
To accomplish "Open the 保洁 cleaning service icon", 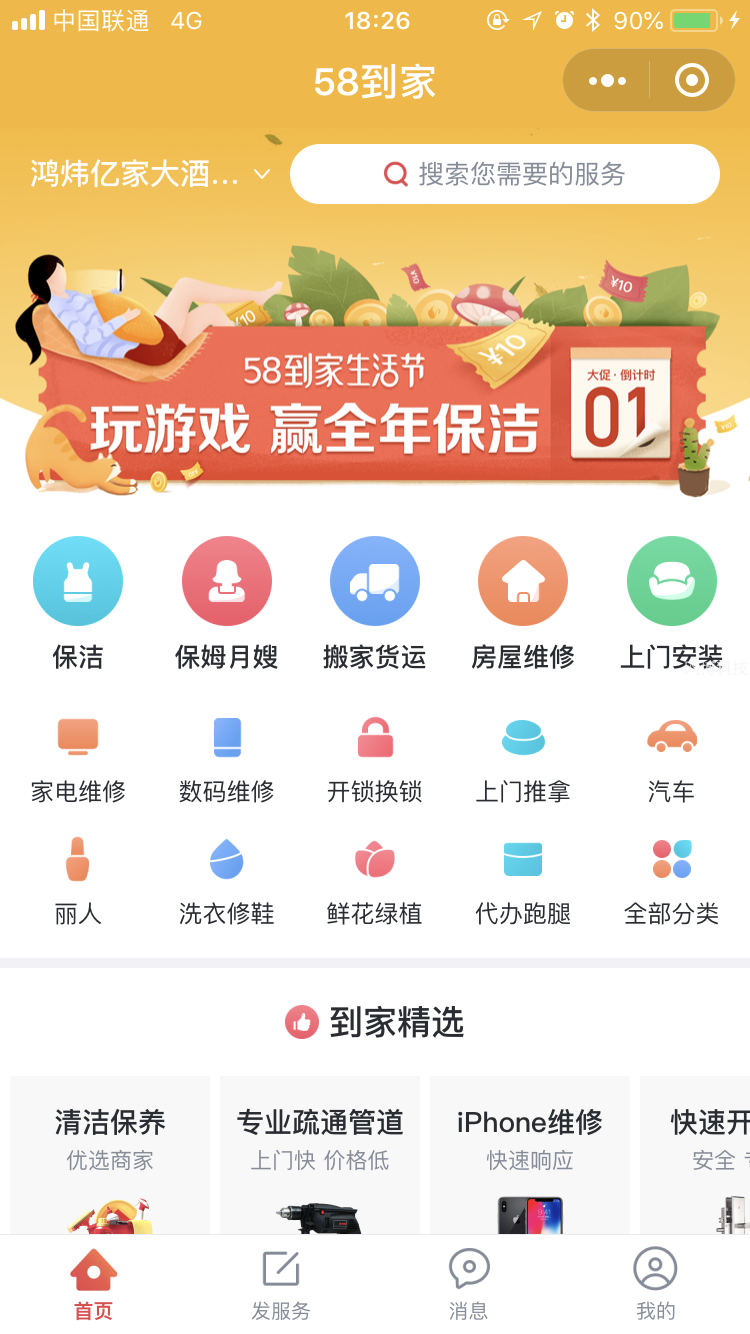I will [78, 580].
